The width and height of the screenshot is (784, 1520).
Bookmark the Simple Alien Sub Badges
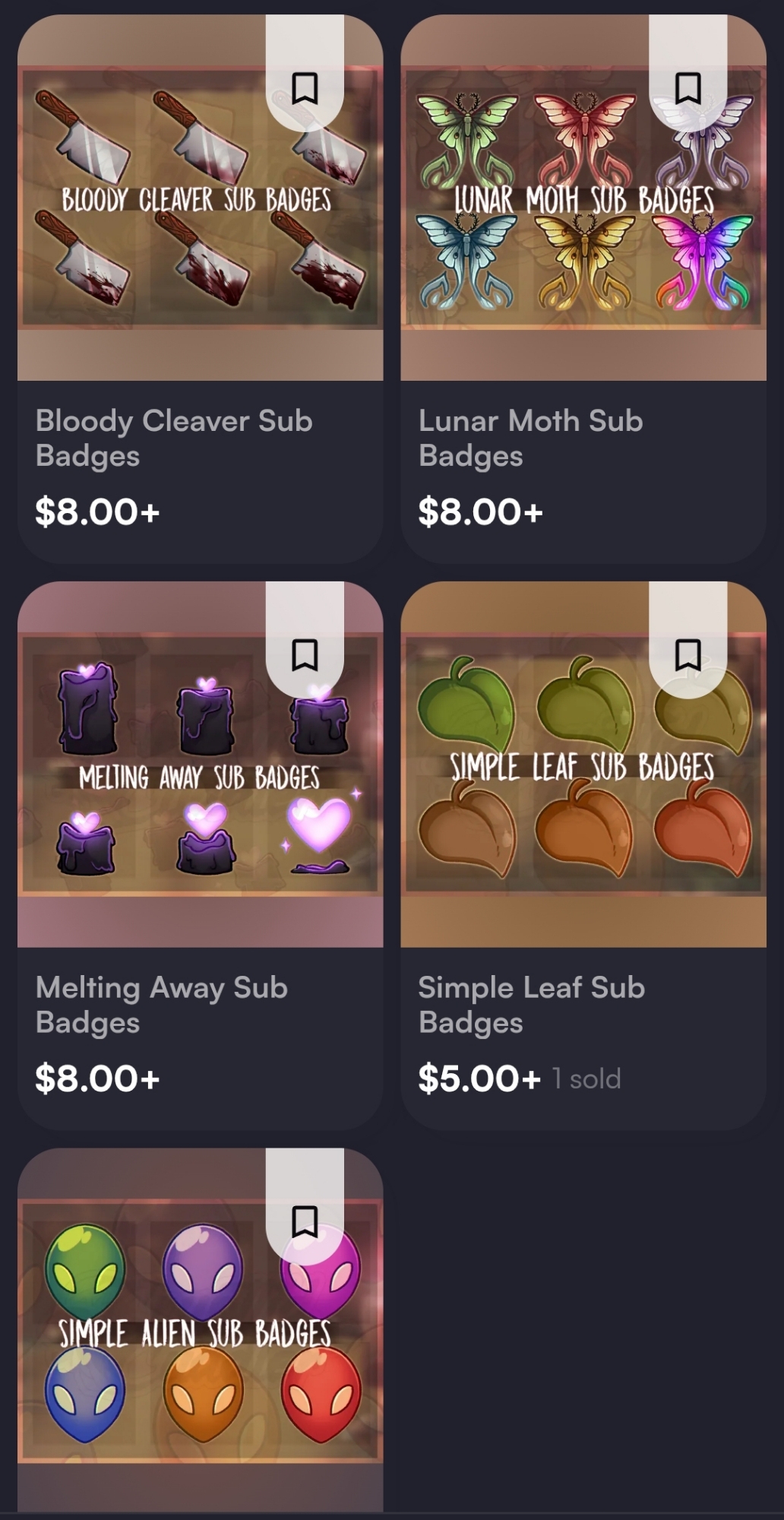pyautogui.click(x=305, y=1221)
